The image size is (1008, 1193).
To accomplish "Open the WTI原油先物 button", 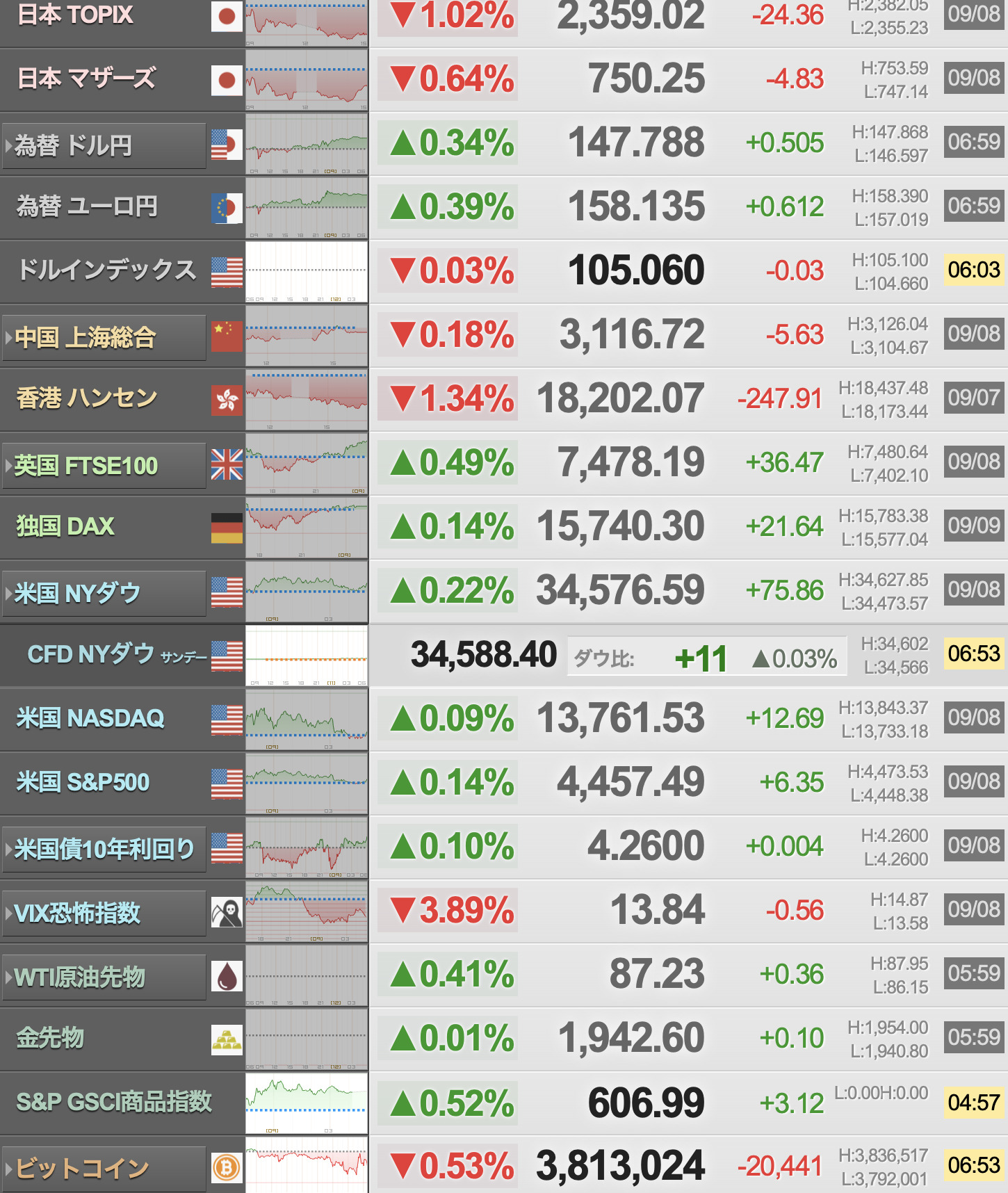I will 104,977.
